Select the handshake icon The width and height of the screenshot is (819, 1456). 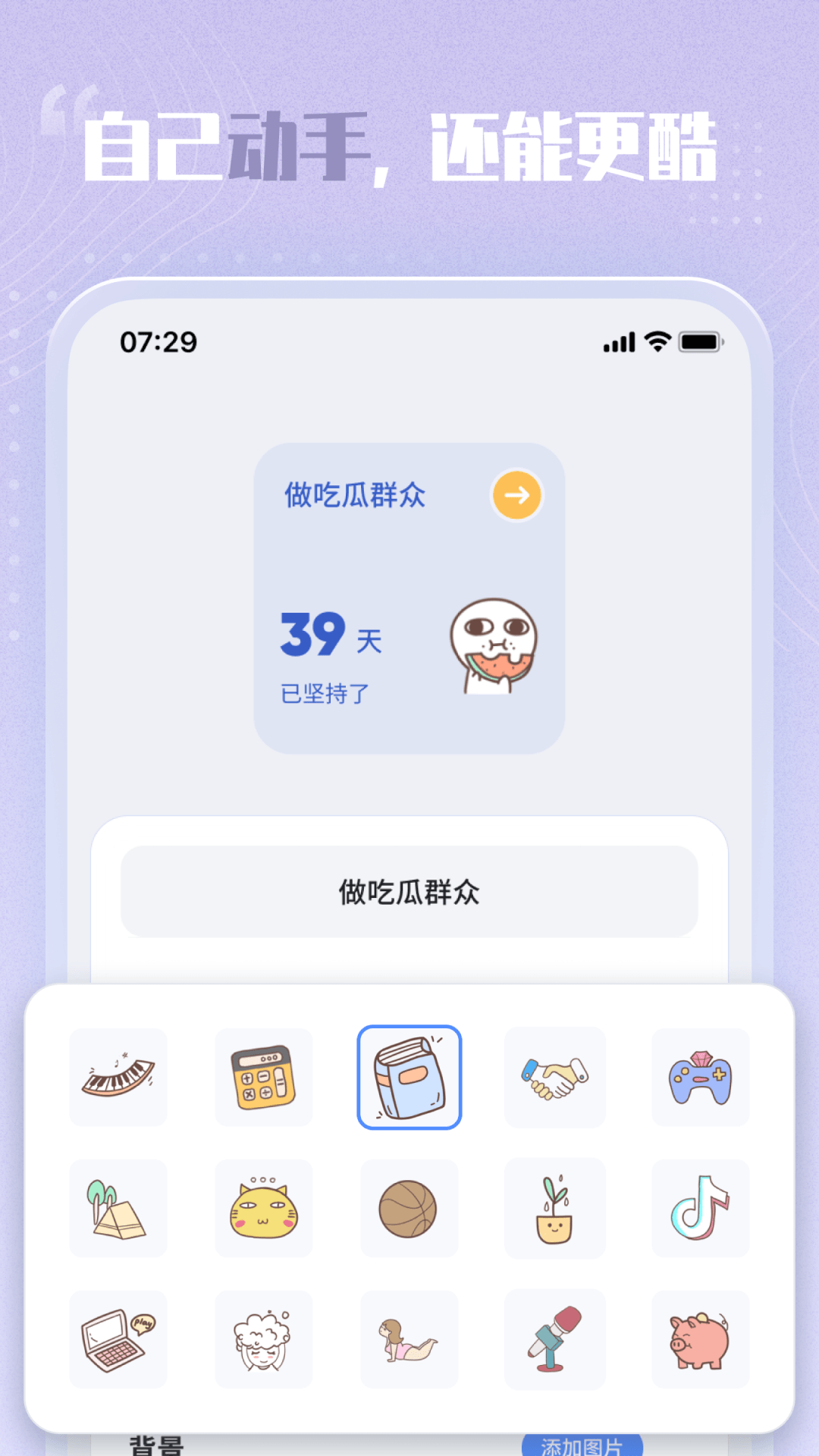pos(555,1078)
